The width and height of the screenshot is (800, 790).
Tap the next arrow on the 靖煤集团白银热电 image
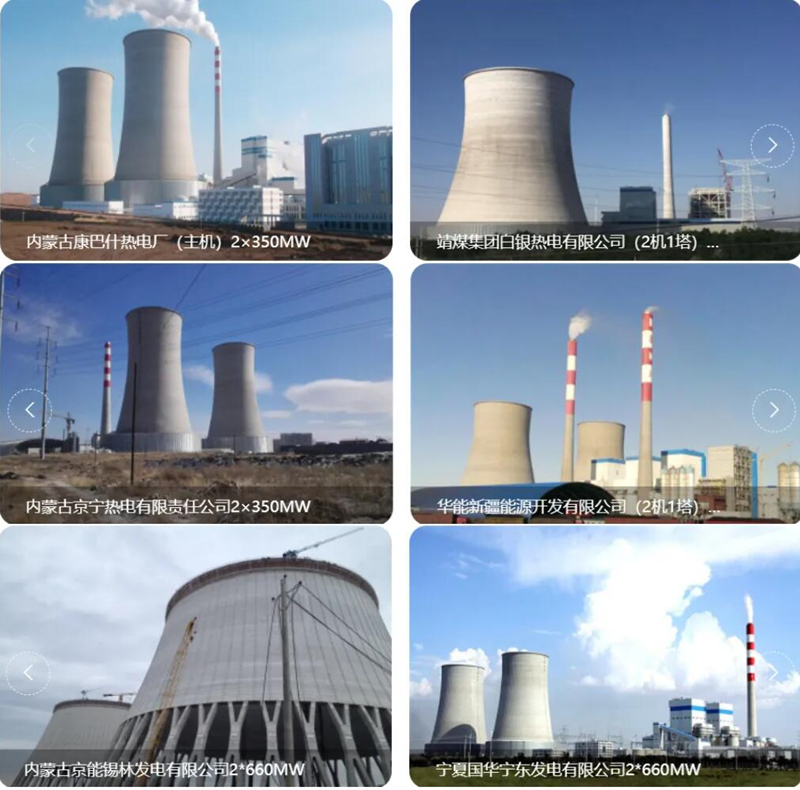point(772,146)
